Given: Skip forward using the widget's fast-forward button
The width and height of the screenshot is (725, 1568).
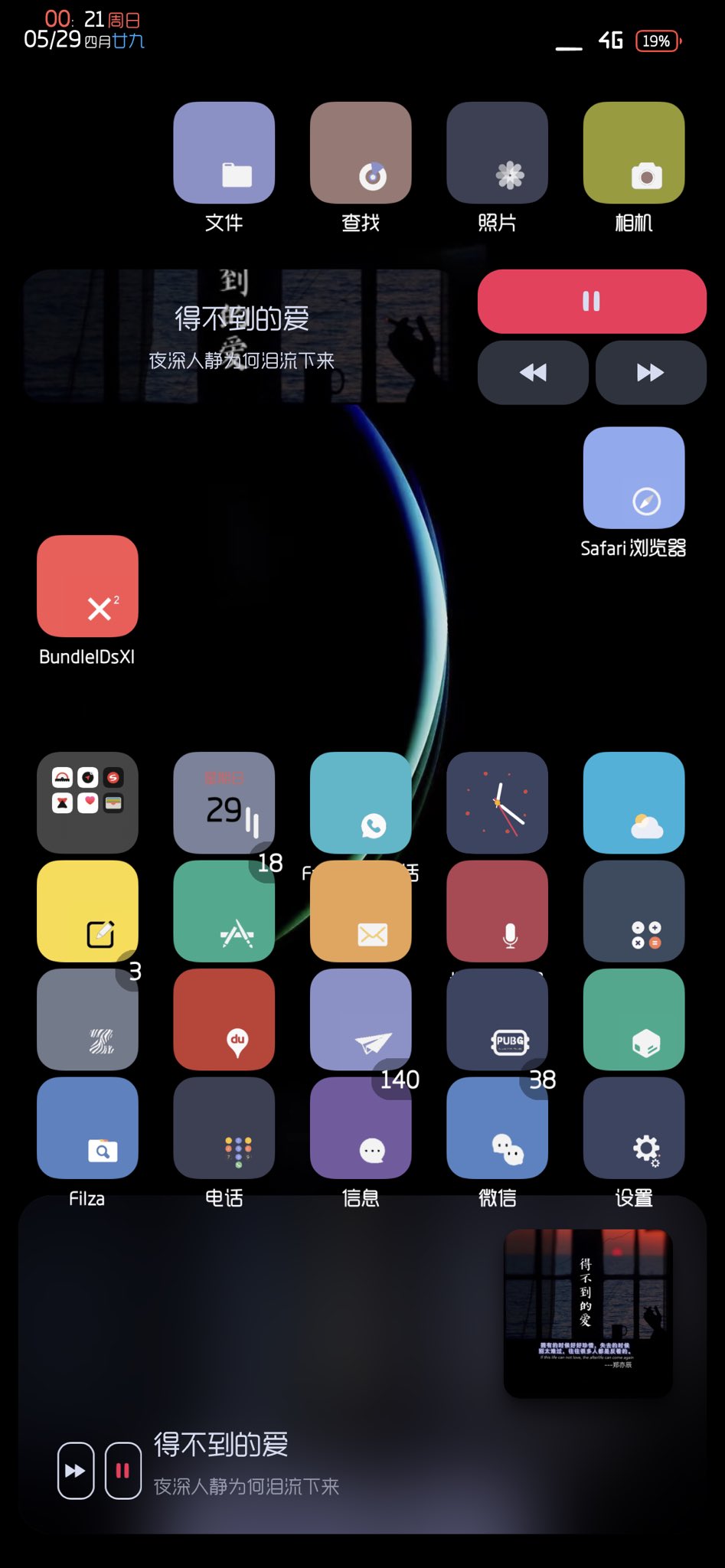Looking at the screenshot, I should [x=651, y=373].
